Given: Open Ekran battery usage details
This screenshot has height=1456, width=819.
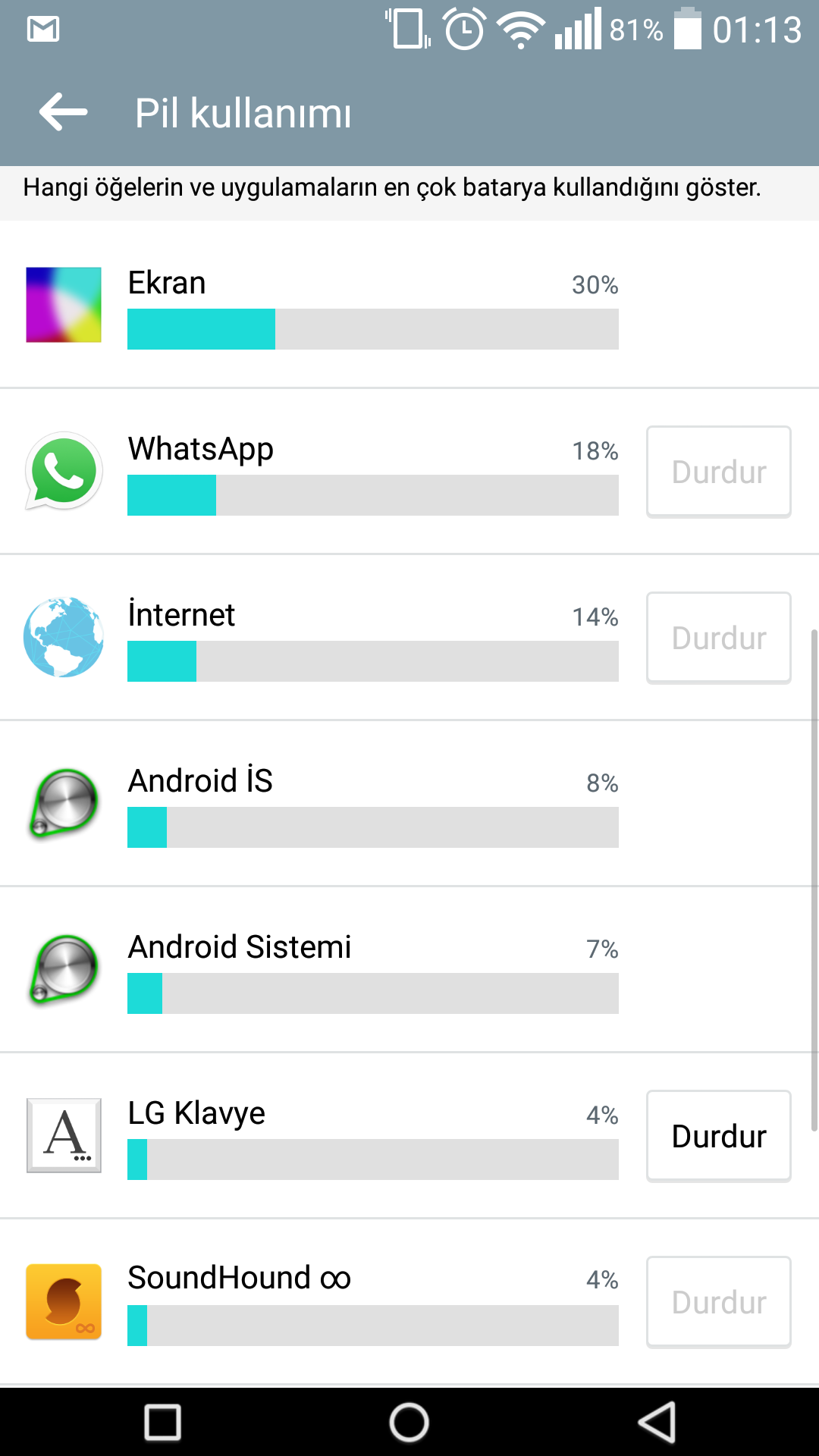Looking at the screenshot, I should [x=409, y=305].
